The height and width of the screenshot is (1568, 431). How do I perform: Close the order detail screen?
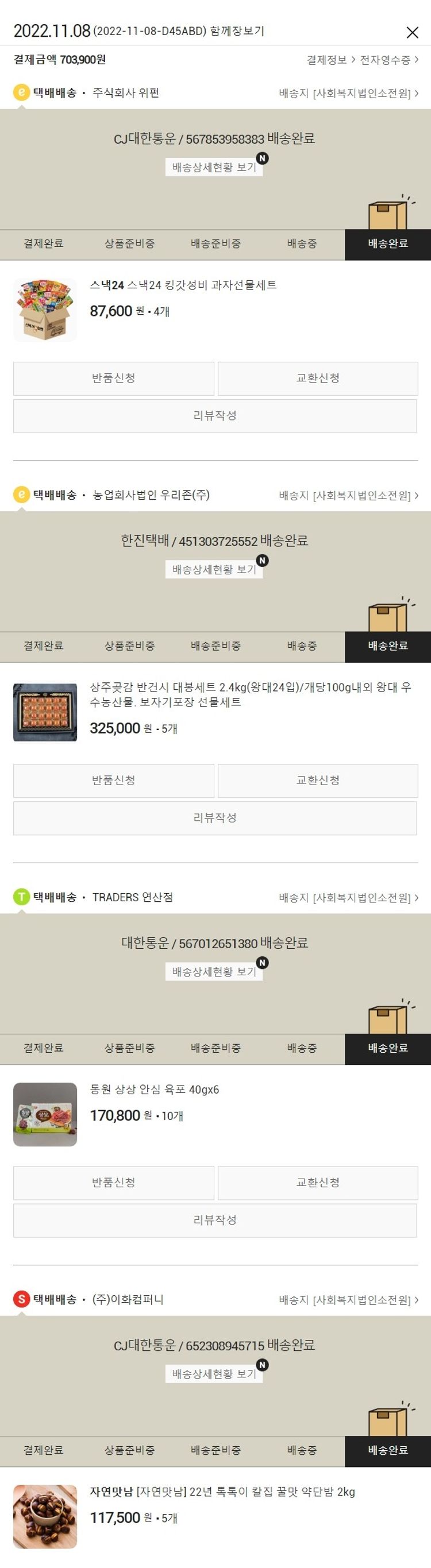point(412,32)
